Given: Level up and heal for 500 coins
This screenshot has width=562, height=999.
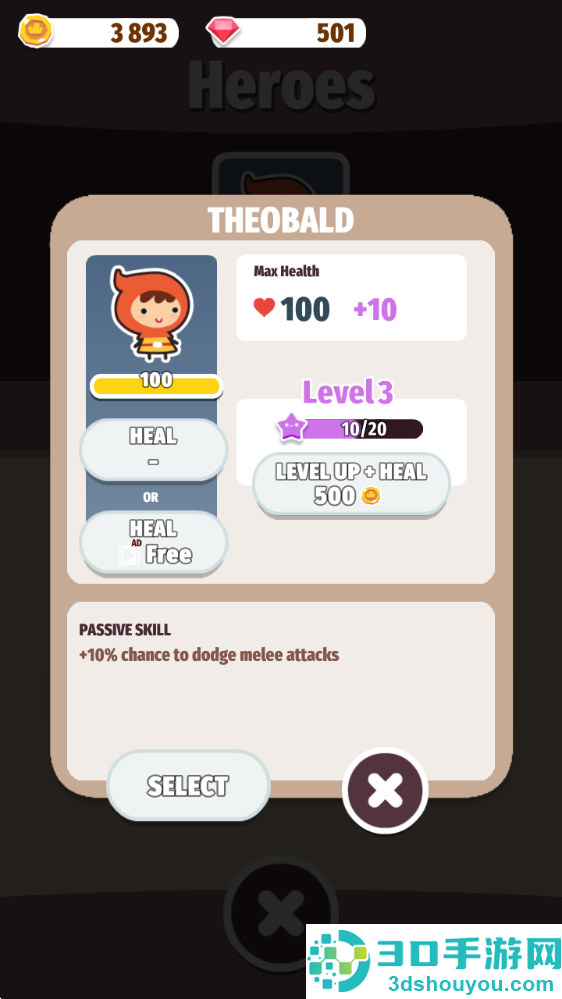Looking at the screenshot, I should (x=352, y=484).
